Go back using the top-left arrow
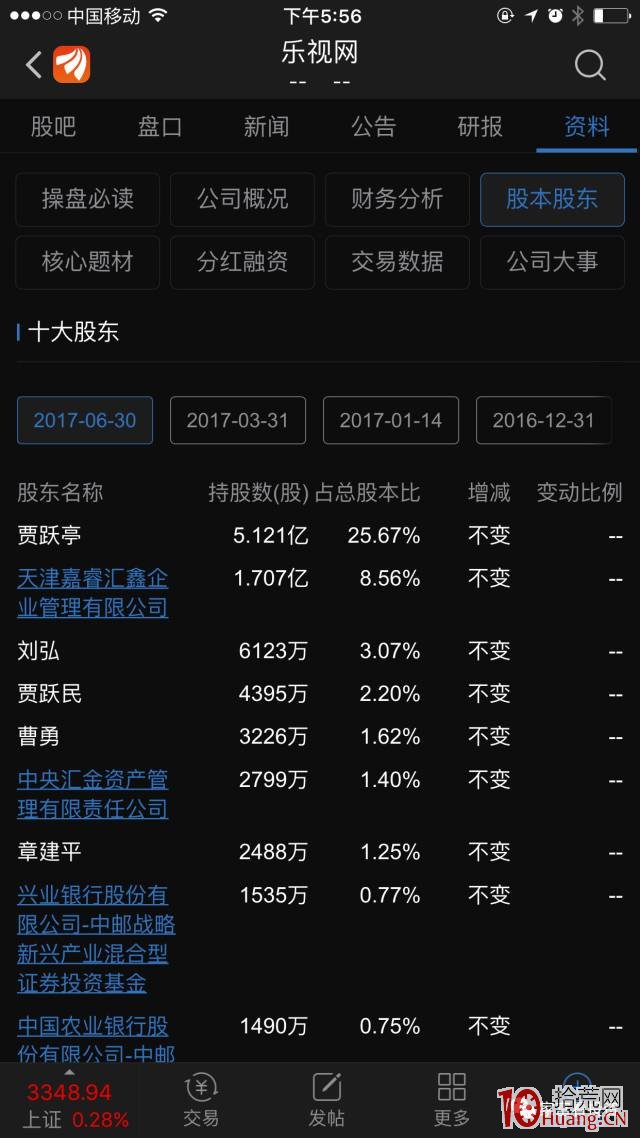The width and height of the screenshot is (640, 1138). (33, 65)
